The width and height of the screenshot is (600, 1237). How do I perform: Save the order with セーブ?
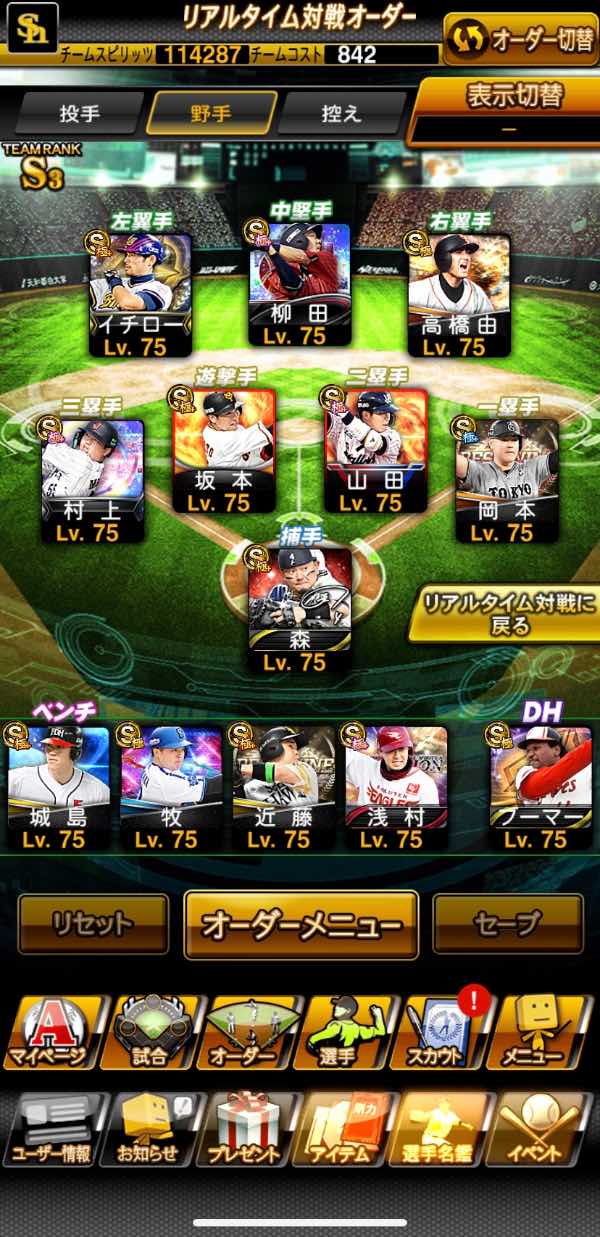[508, 924]
